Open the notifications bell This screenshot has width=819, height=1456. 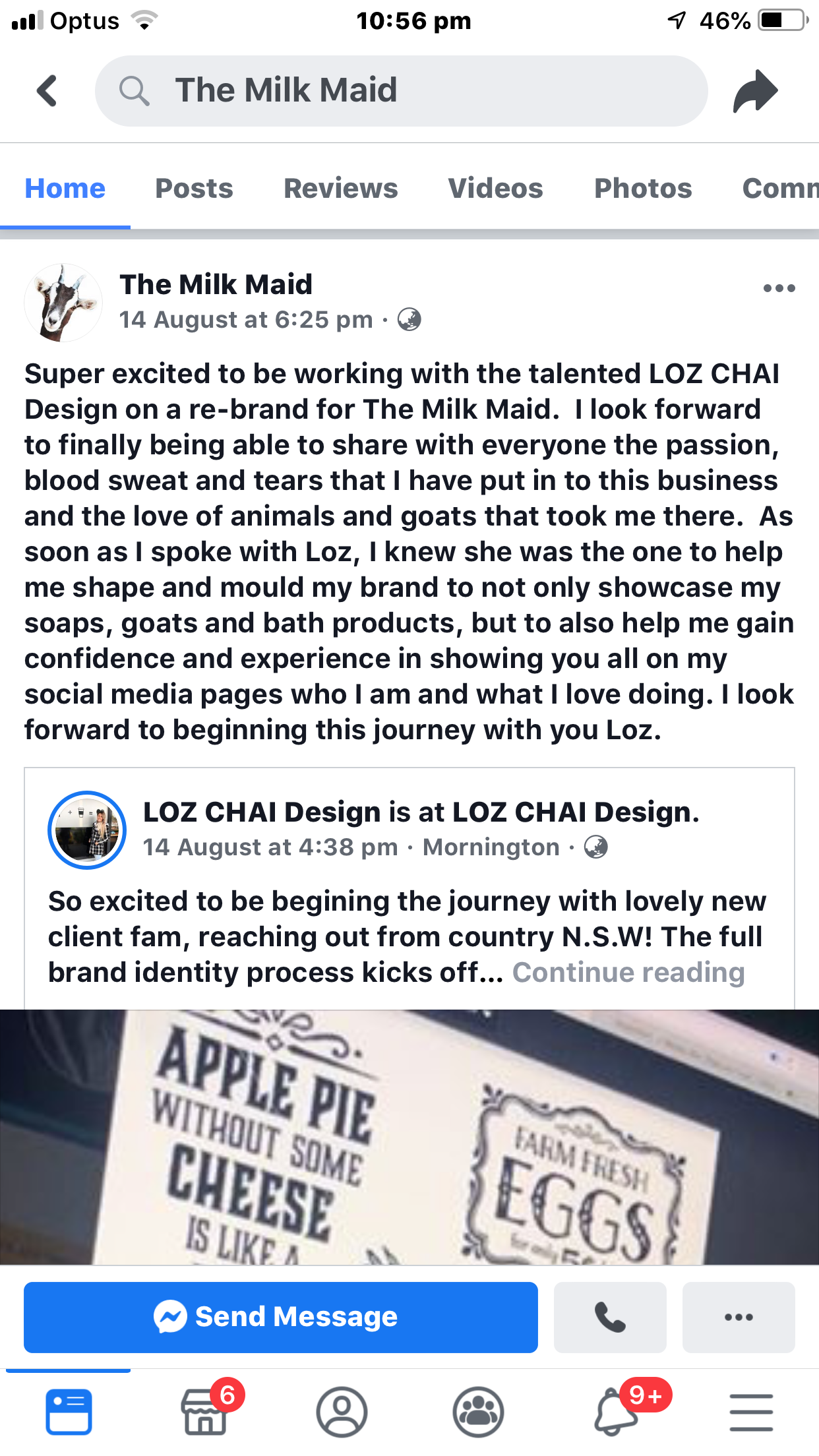click(x=617, y=1412)
